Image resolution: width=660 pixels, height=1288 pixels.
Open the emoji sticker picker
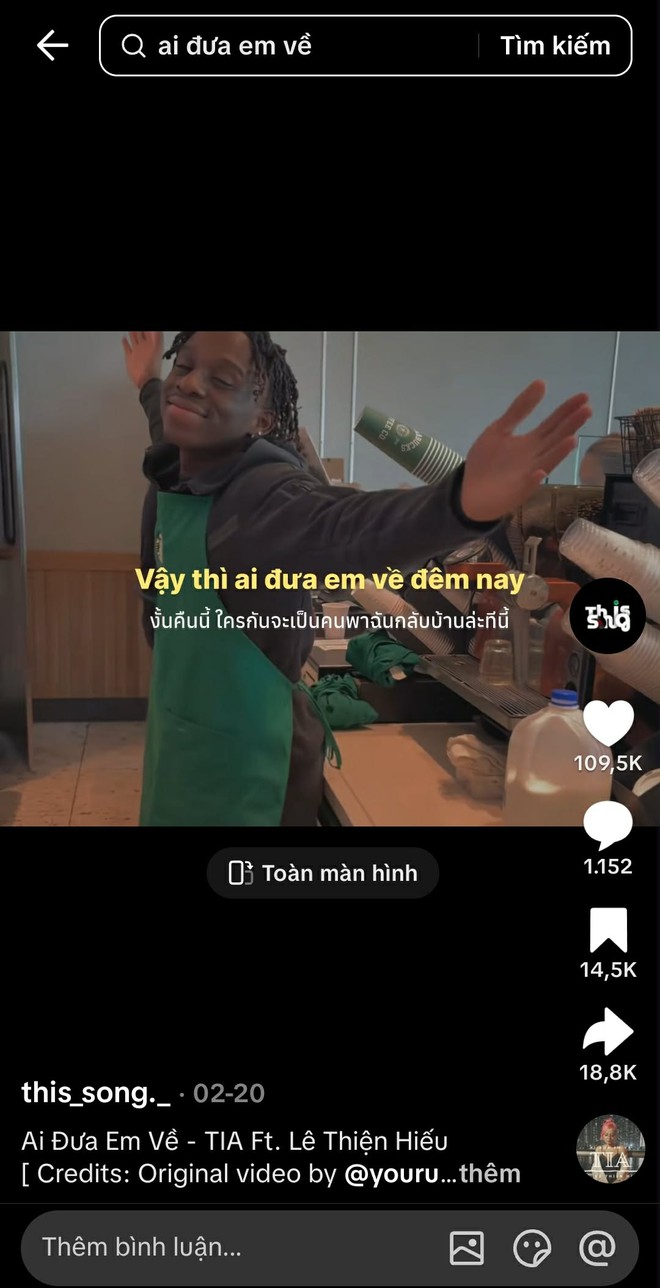click(x=532, y=1247)
